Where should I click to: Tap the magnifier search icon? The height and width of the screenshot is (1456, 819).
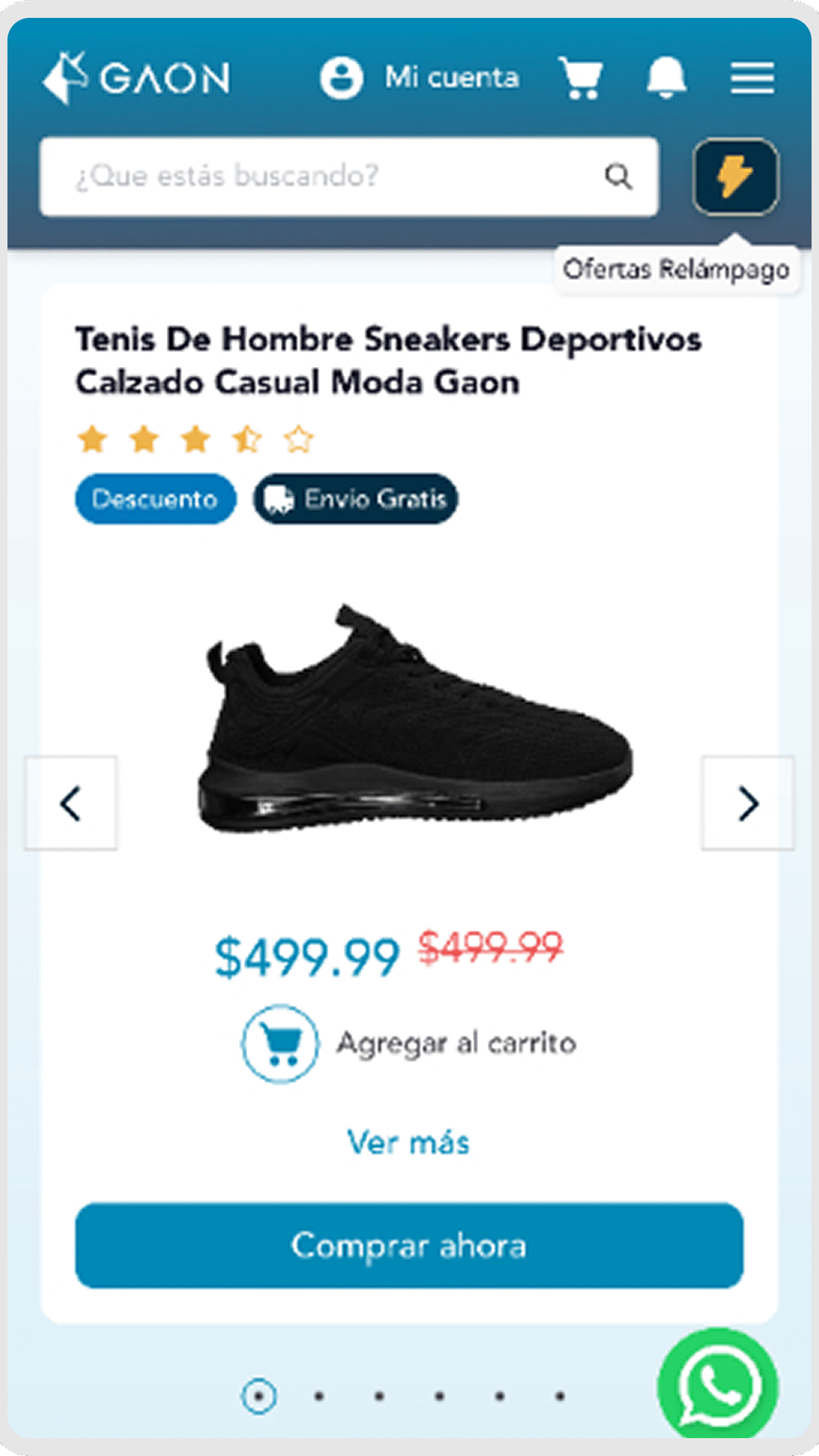pyautogui.click(x=618, y=177)
